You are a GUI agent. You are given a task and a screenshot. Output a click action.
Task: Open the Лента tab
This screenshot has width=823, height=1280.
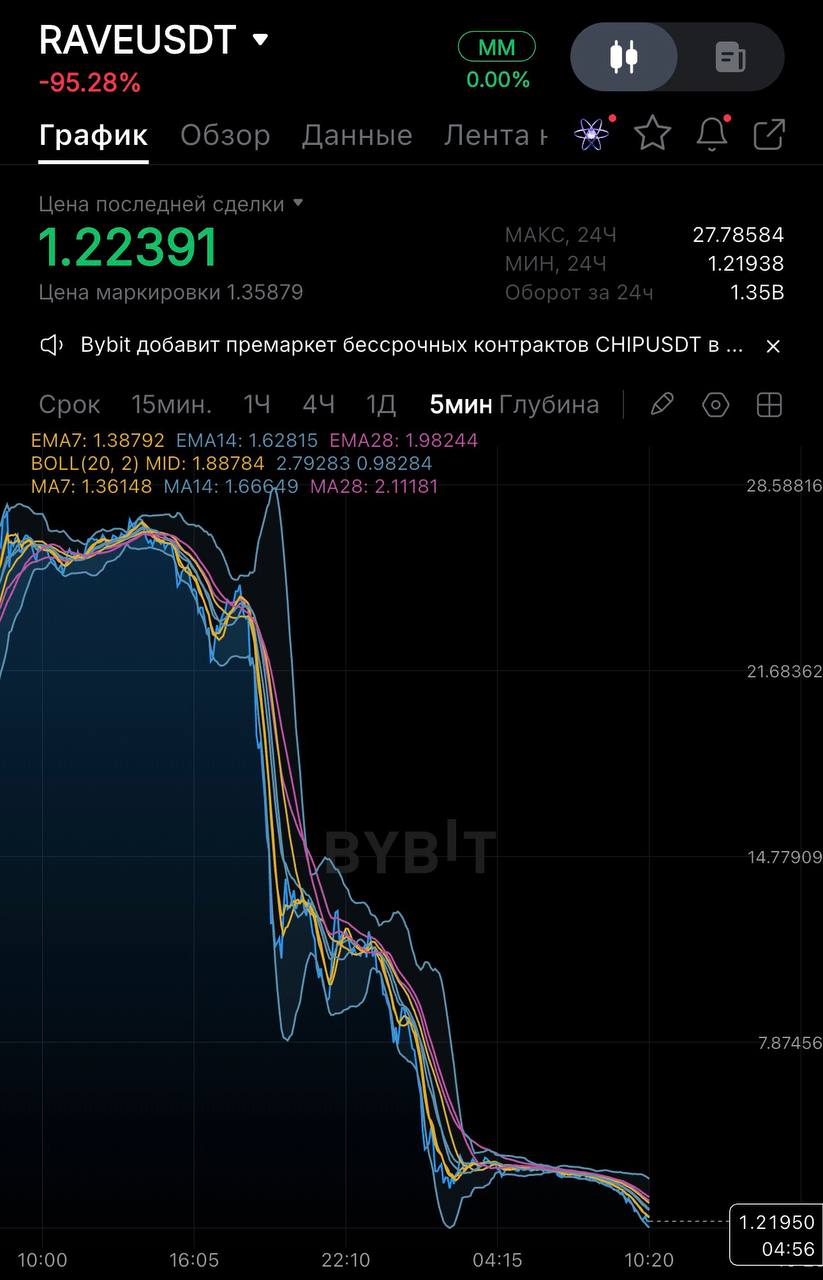point(495,135)
